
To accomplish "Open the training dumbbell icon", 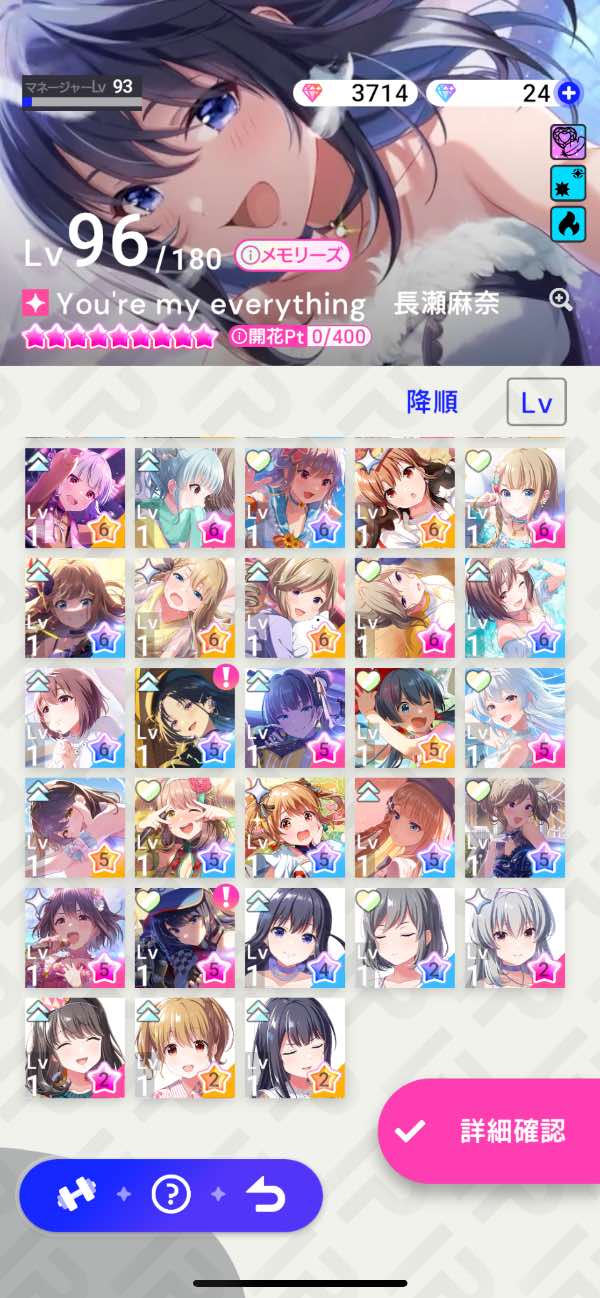I will tap(75, 1194).
